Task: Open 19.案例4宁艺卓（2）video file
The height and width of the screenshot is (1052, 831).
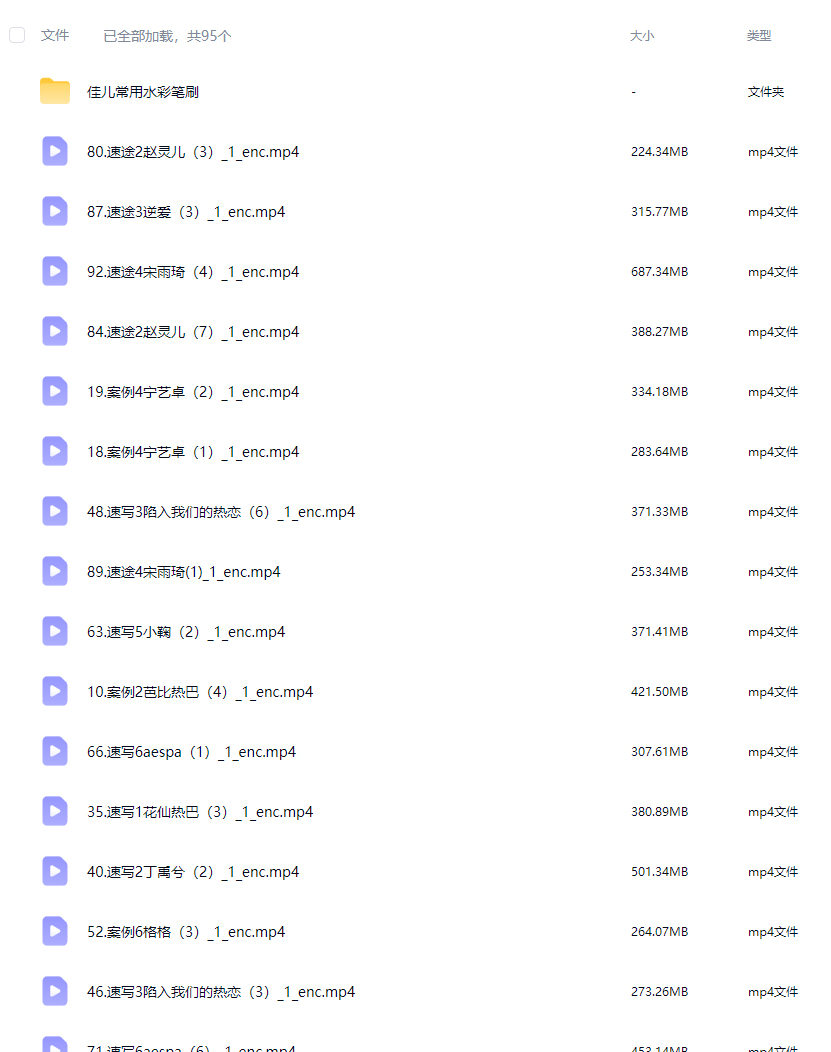Action: tap(192, 392)
